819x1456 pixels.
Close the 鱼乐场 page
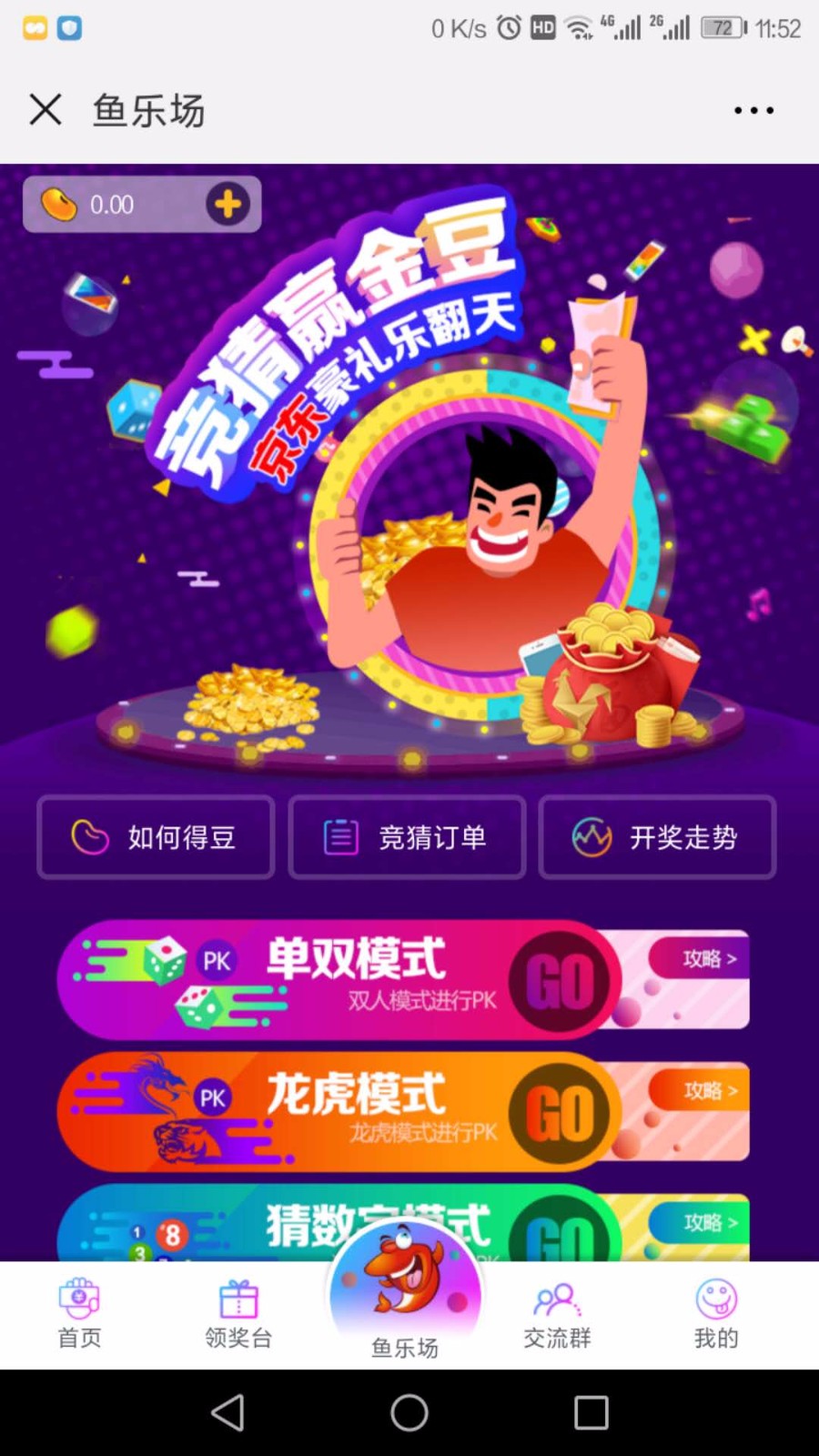[45, 110]
